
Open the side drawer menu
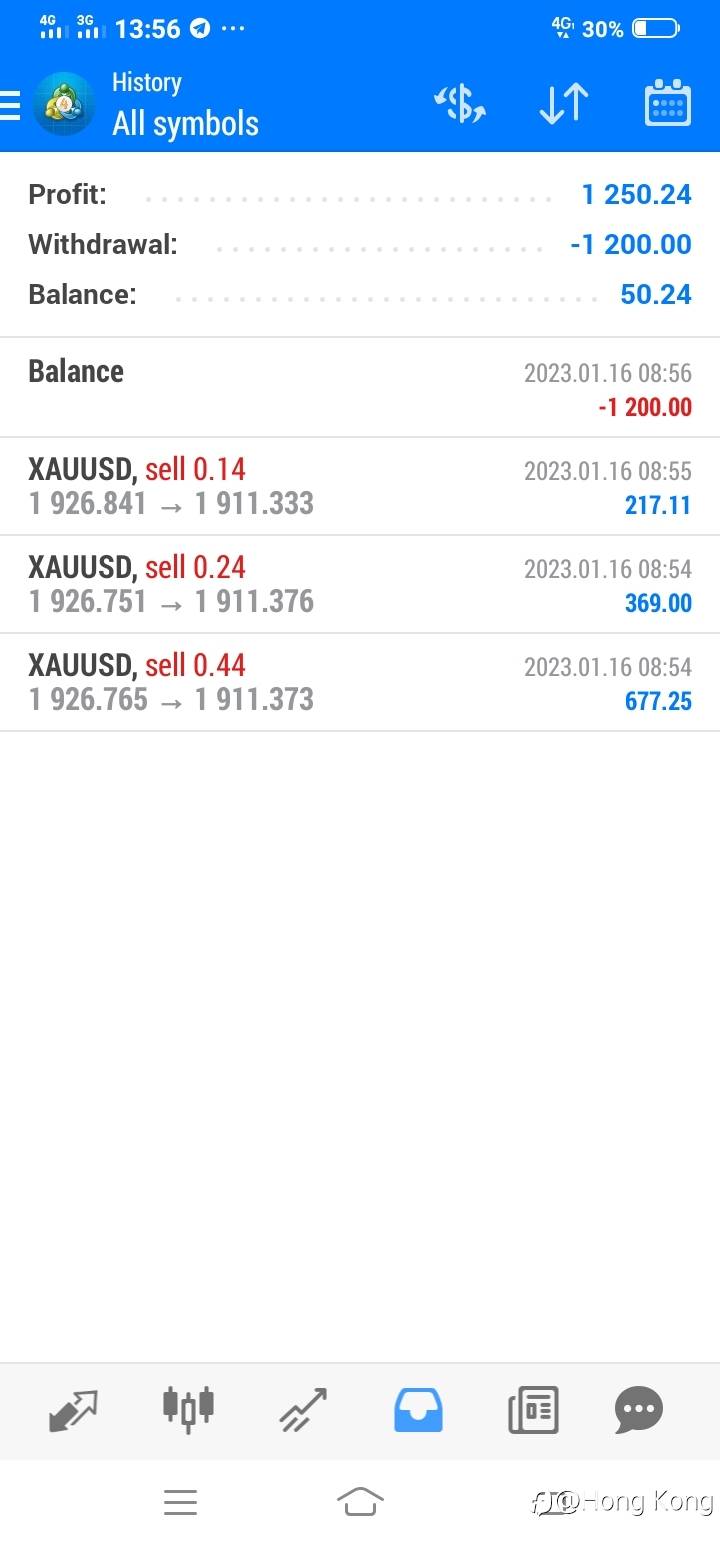pos(12,104)
